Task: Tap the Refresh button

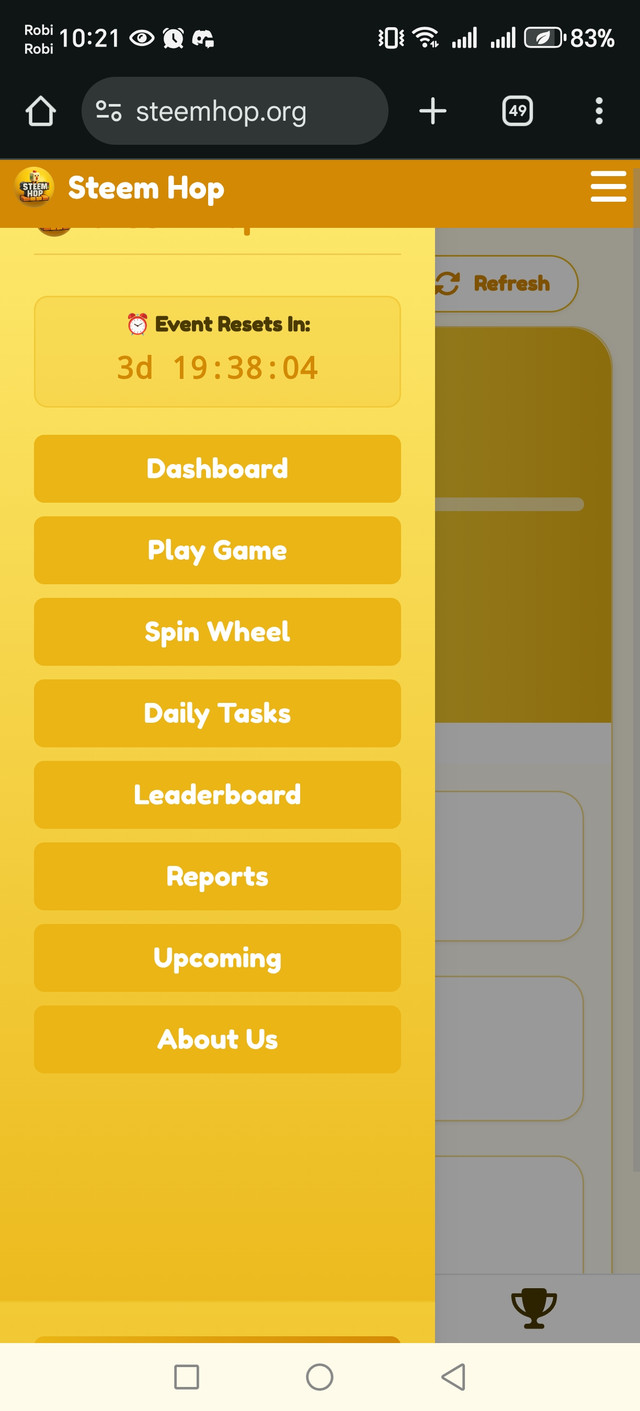Action: click(x=506, y=284)
